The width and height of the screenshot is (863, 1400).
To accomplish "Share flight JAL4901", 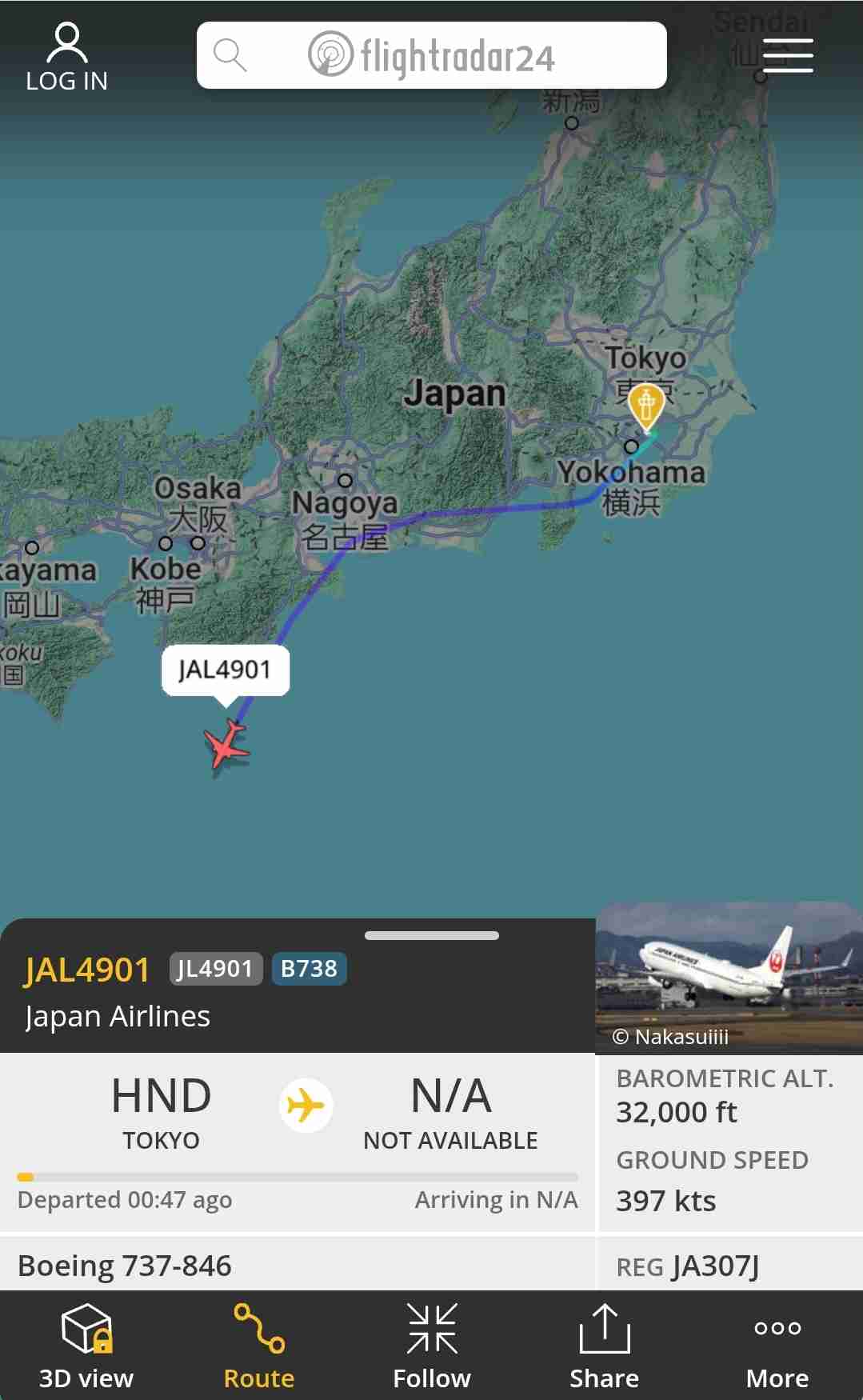I will [605, 1346].
